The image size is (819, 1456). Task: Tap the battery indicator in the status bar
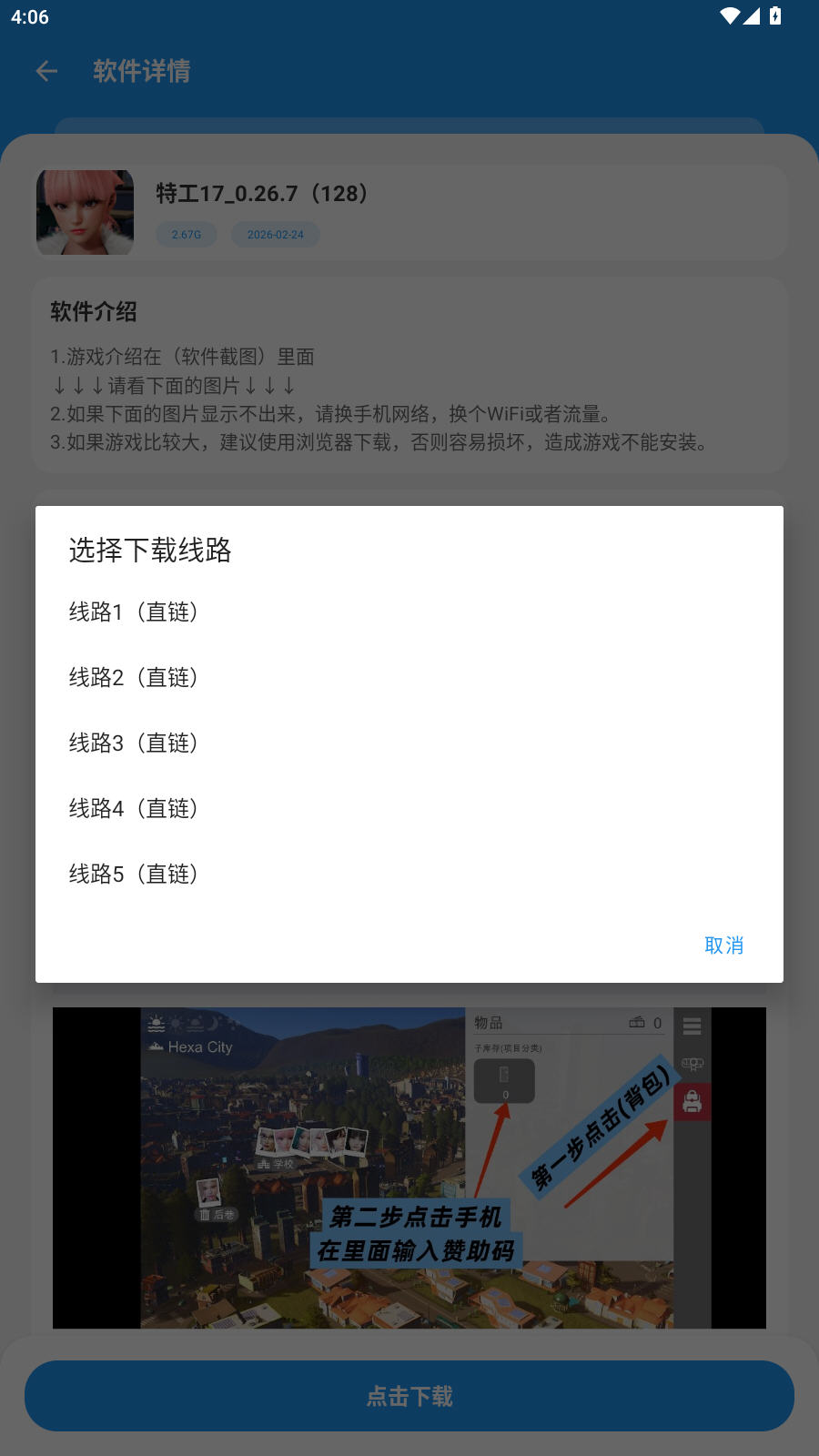[x=774, y=15]
